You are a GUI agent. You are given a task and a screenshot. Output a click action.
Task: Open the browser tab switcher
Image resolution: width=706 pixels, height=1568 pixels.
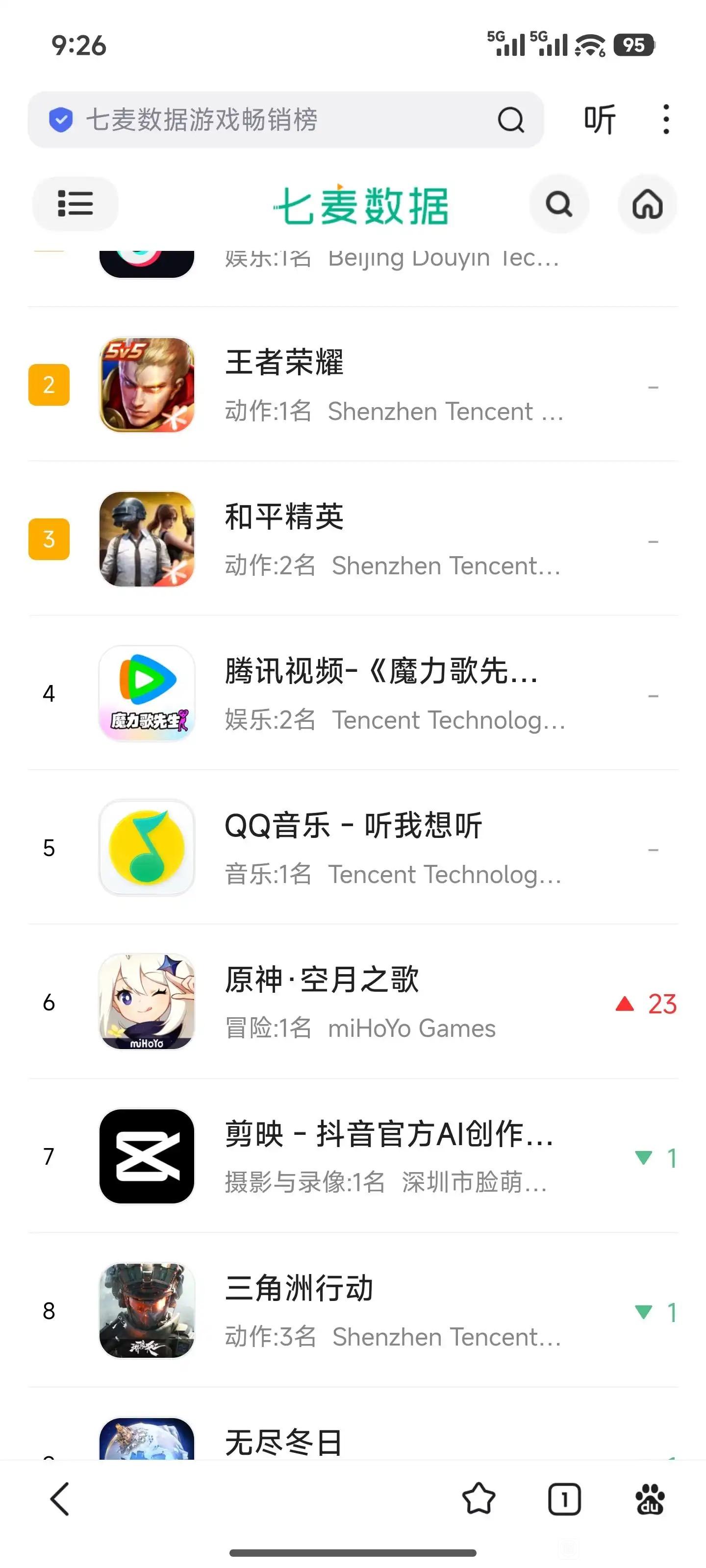coord(564,1498)
